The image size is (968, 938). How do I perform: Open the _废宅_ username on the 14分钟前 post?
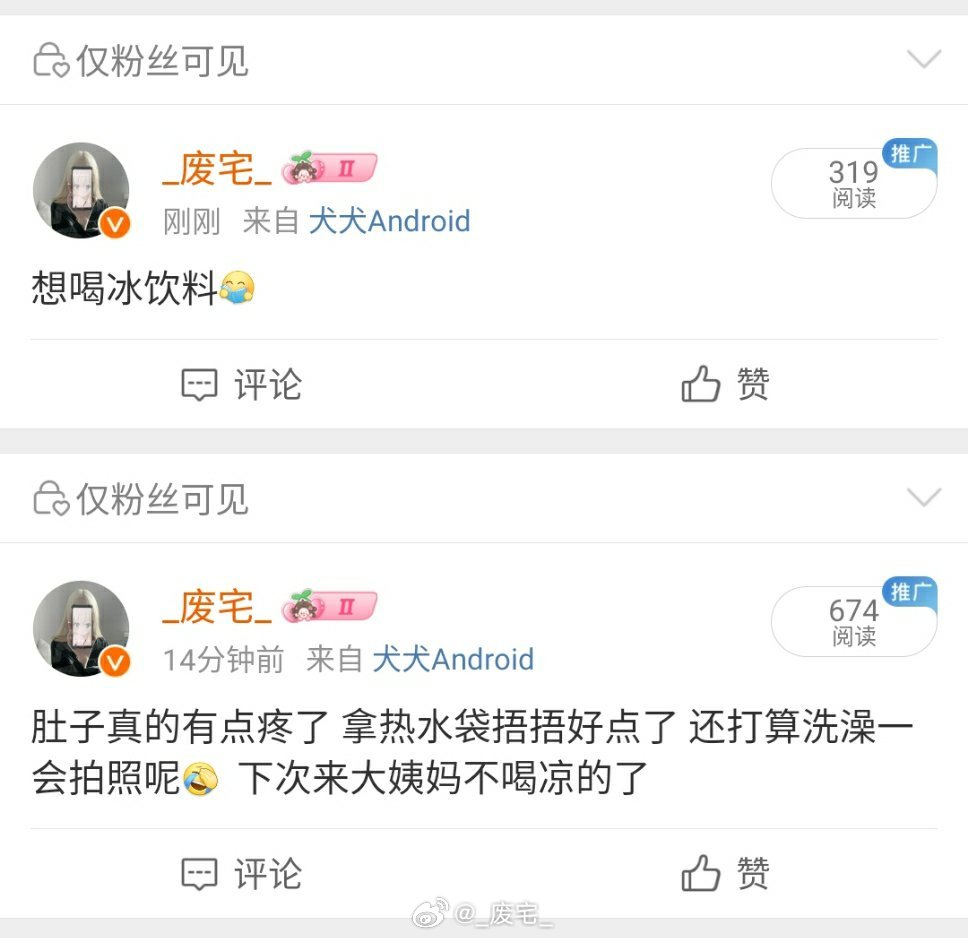[x=217, y=608]
